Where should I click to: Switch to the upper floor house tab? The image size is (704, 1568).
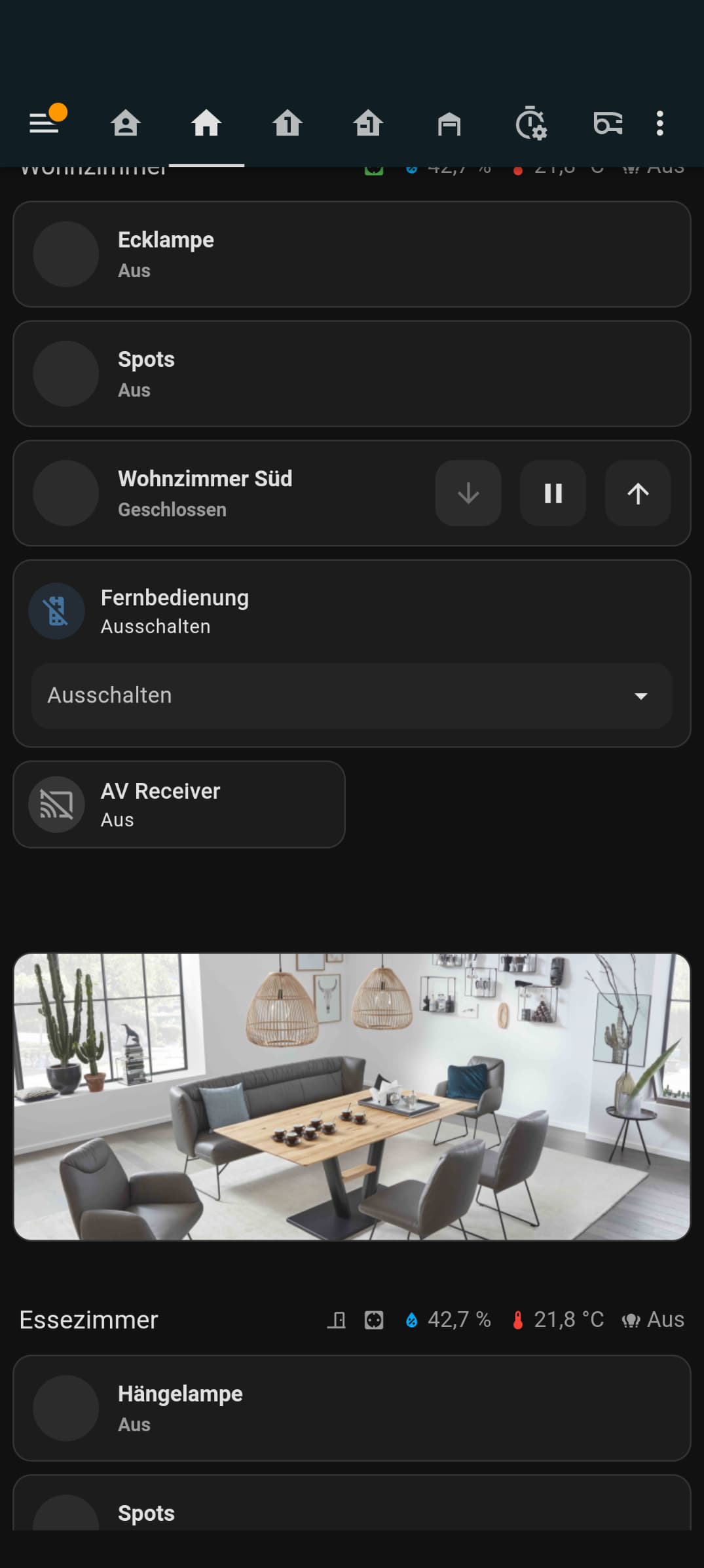[x=368, y=123]
